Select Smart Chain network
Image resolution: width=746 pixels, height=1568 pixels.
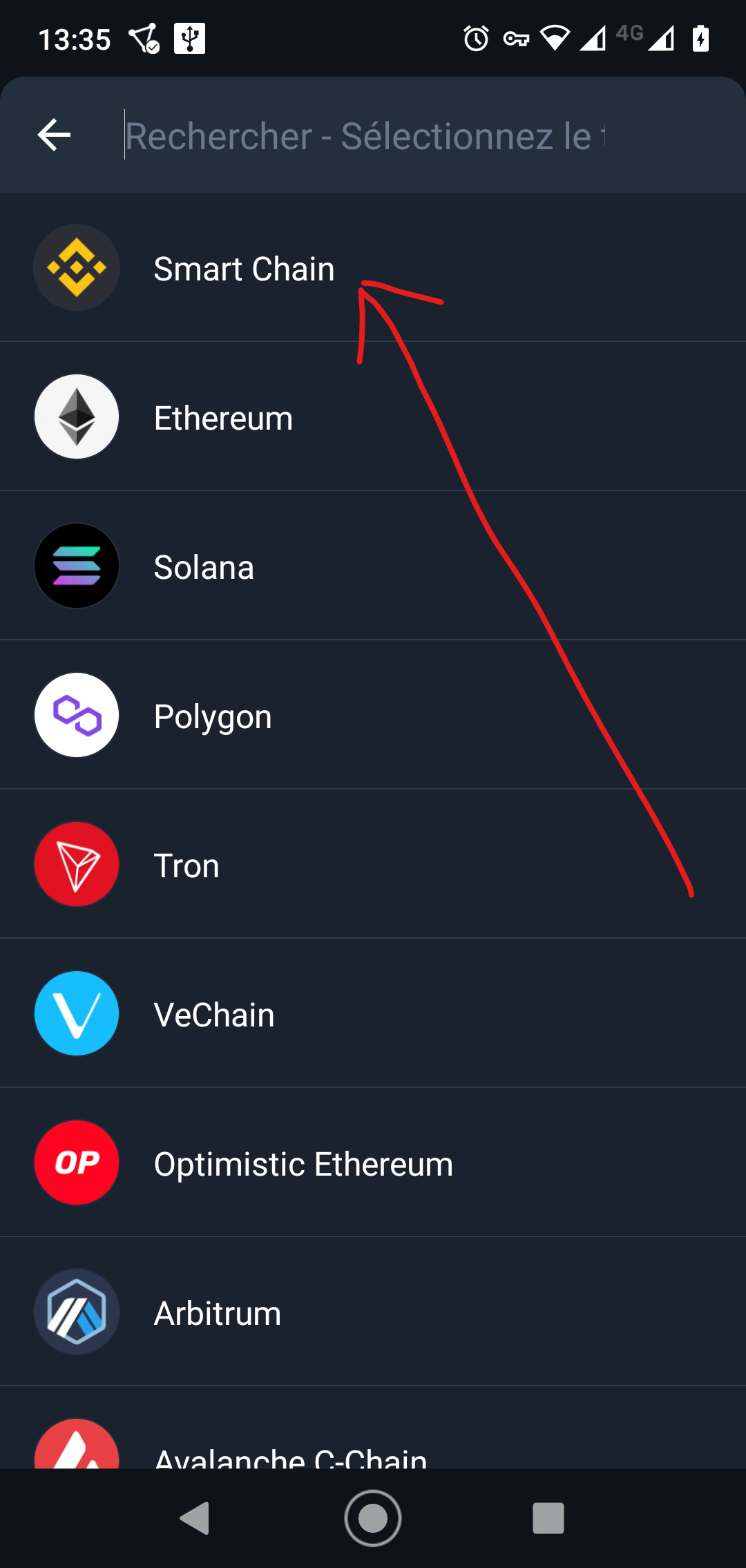click(373, 267)
